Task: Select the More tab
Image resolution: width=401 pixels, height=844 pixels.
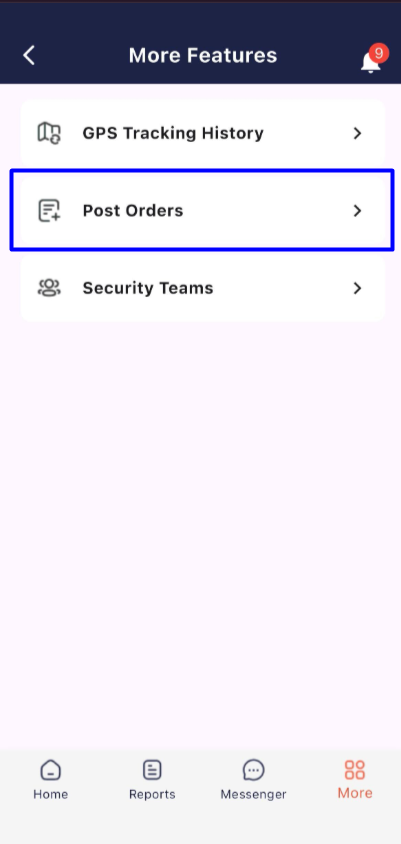Action: tap(355, 780)
